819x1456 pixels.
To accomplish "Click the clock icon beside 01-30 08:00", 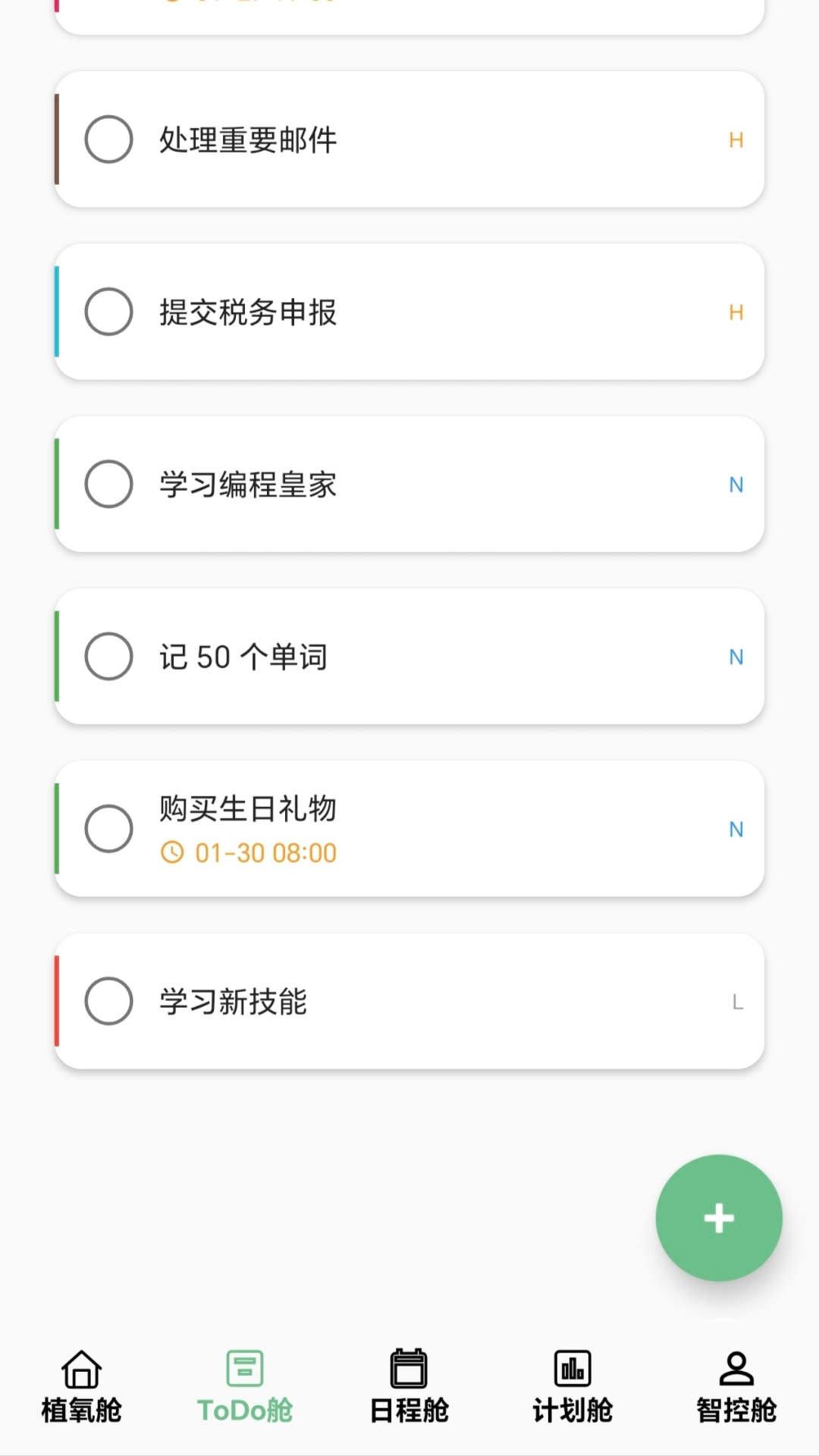I will (173, 852).
